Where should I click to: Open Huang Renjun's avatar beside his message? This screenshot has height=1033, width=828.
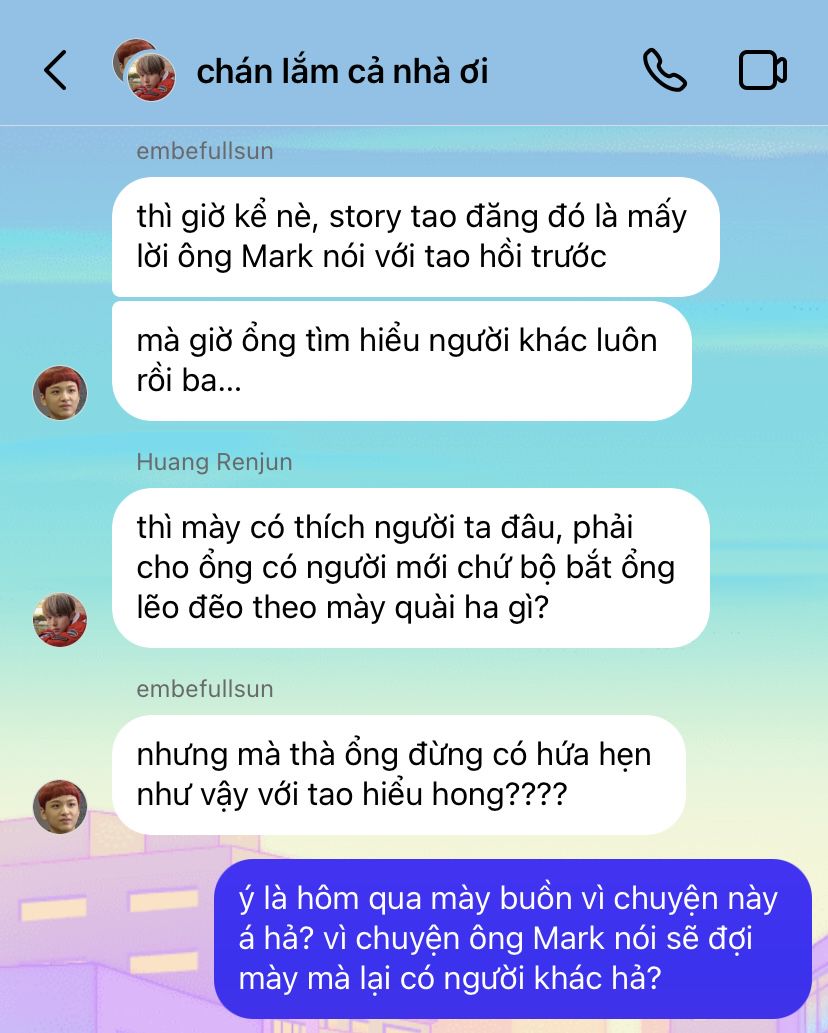60,620
